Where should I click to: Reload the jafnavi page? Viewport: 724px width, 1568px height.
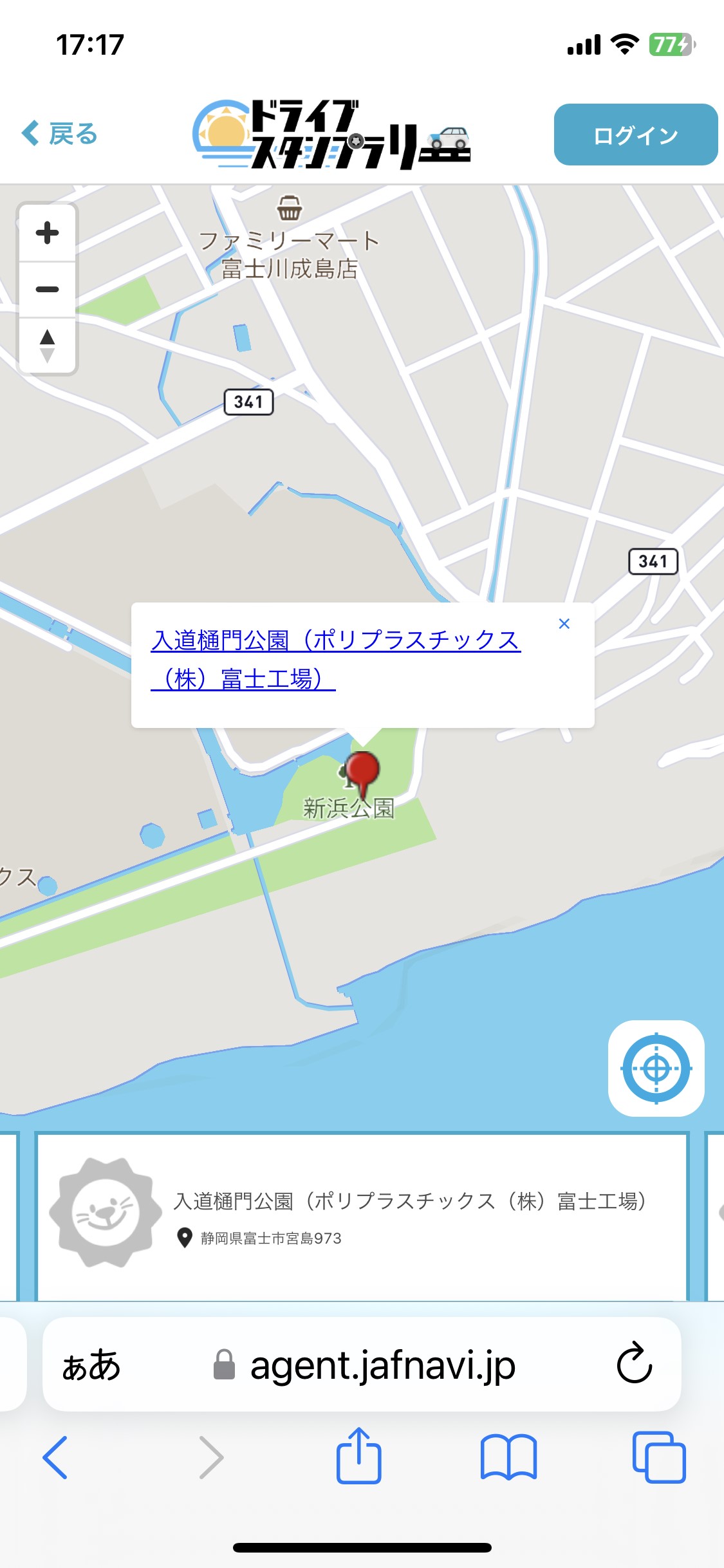(635, 1367)
